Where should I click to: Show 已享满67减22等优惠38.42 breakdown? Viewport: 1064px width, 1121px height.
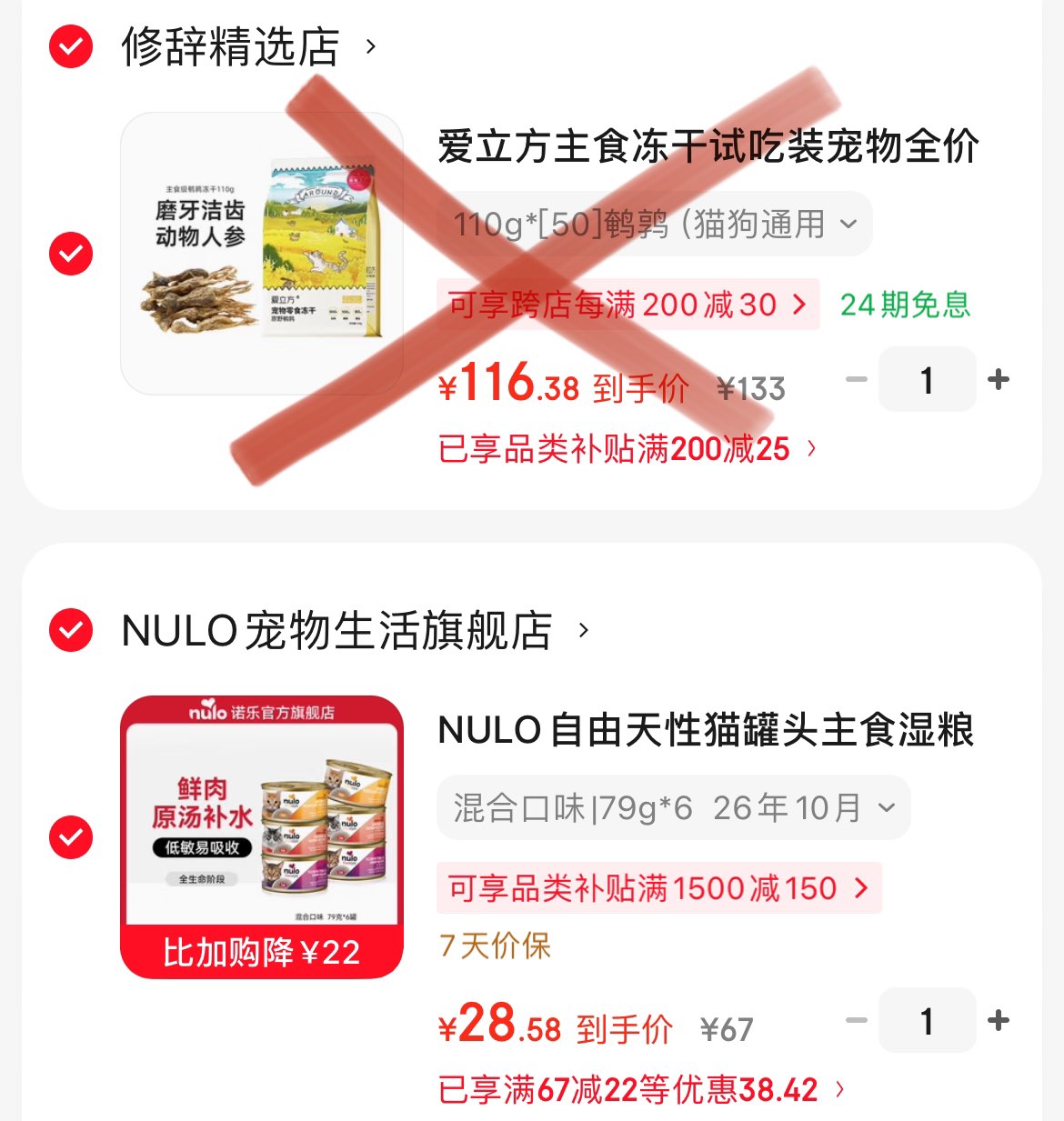[641, 1089]
